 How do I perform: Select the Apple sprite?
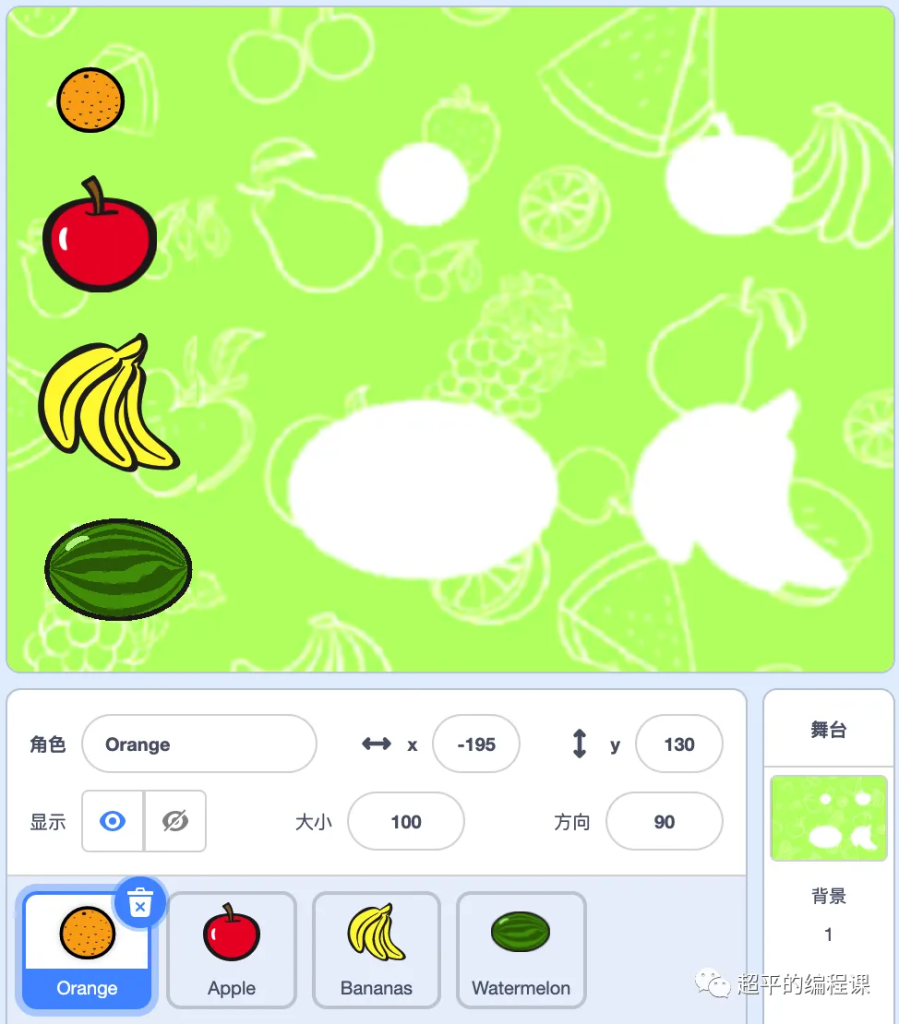(x=231, y=949)
